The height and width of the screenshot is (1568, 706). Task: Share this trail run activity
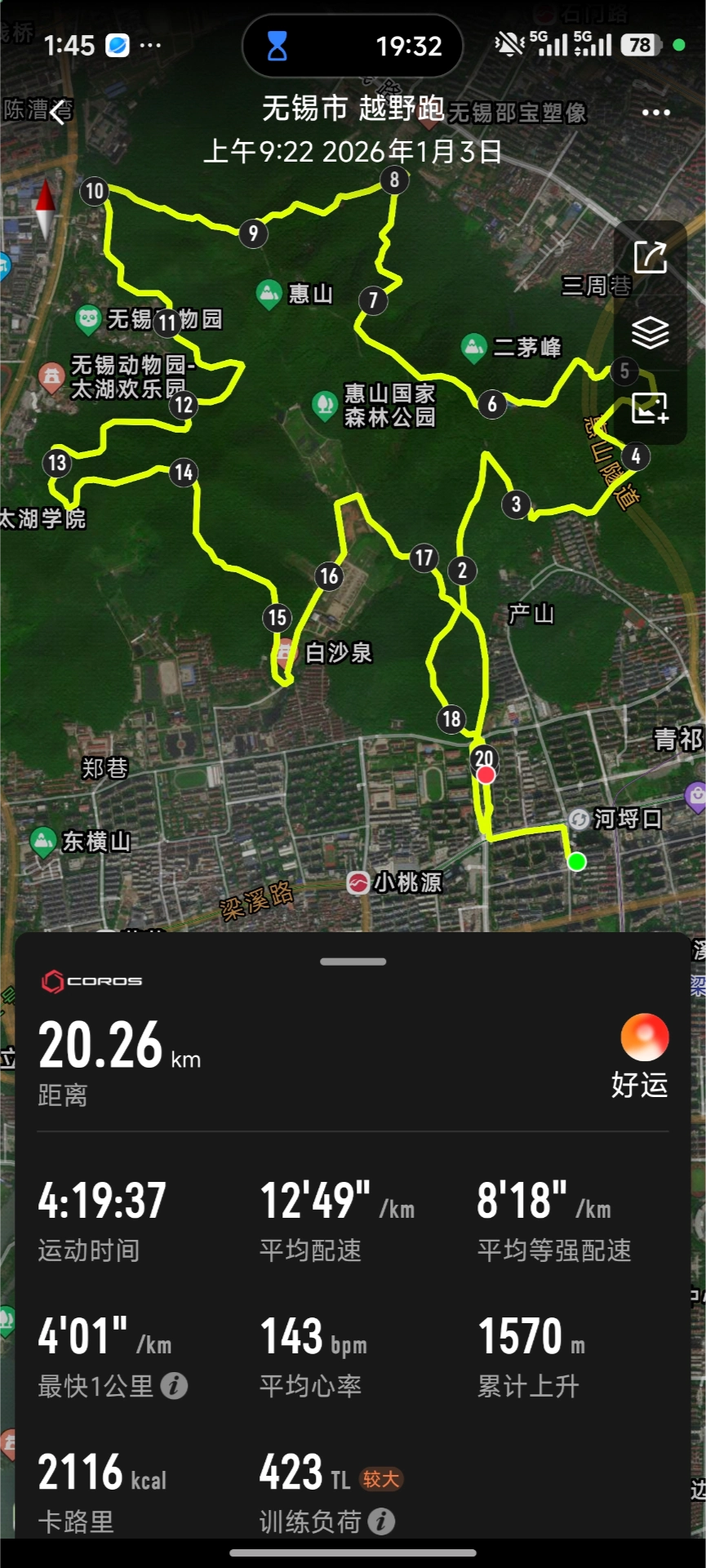pos(650,257)
